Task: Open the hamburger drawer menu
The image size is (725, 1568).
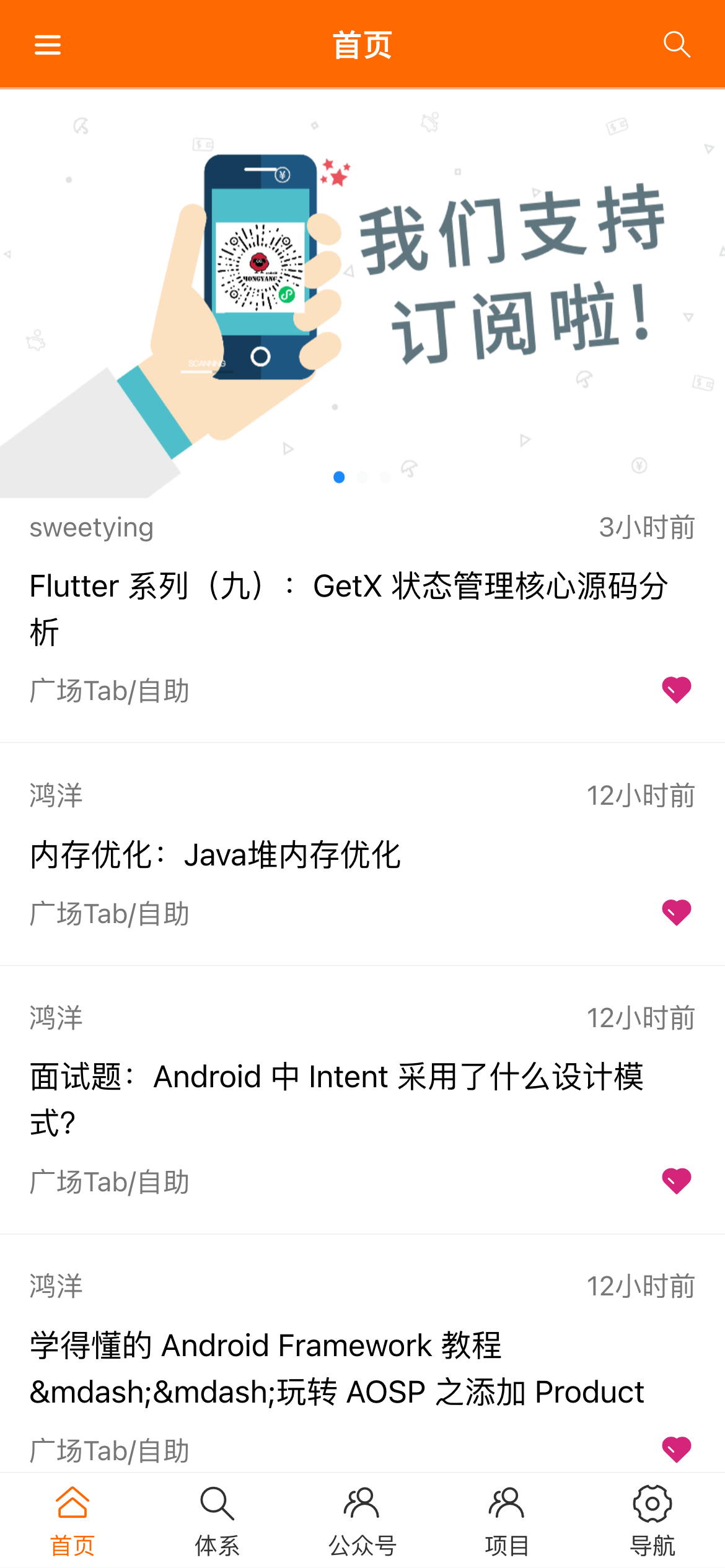Action: click(x=48, y=45)
